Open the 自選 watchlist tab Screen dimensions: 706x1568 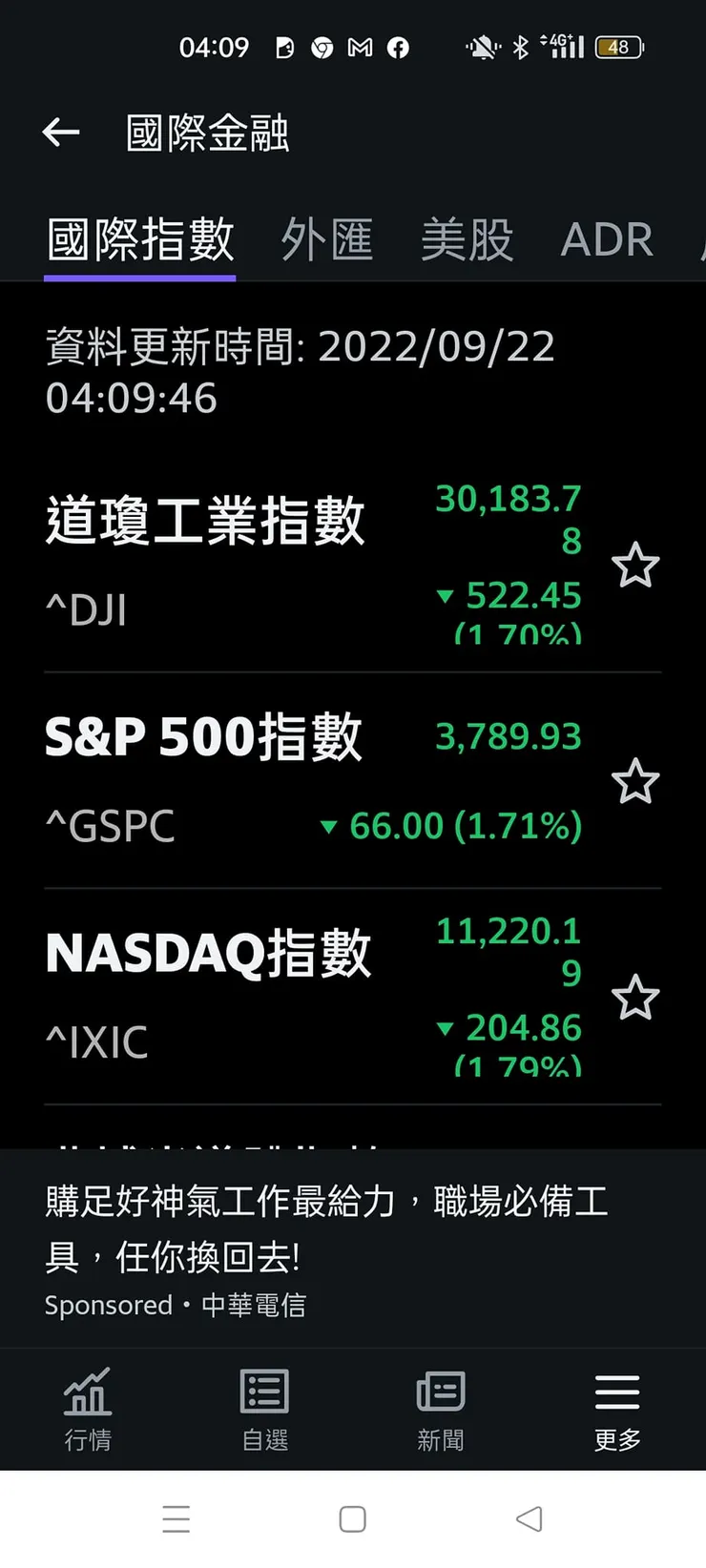264,1409
